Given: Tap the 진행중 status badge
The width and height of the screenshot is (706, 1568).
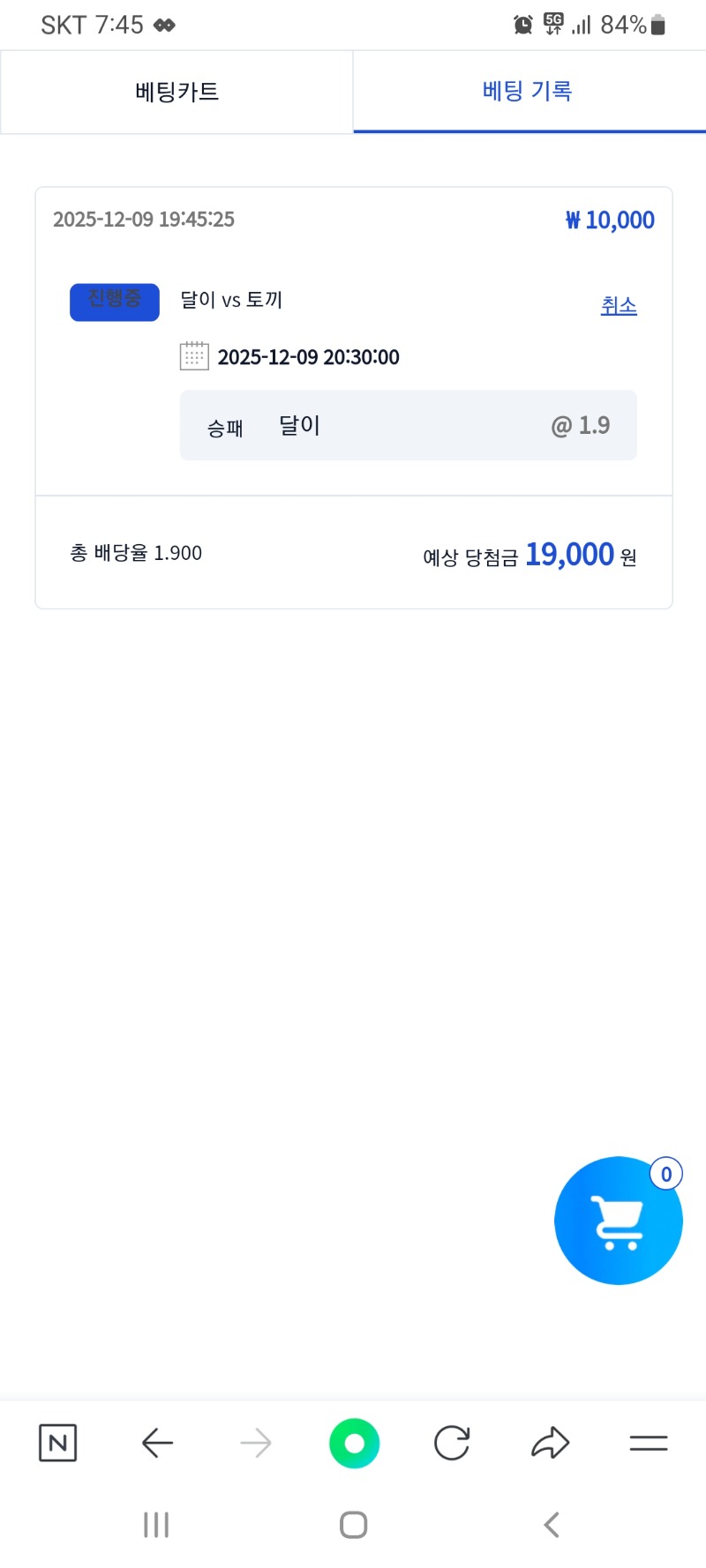Looking at the screenshot, I should tap(114, 301).
